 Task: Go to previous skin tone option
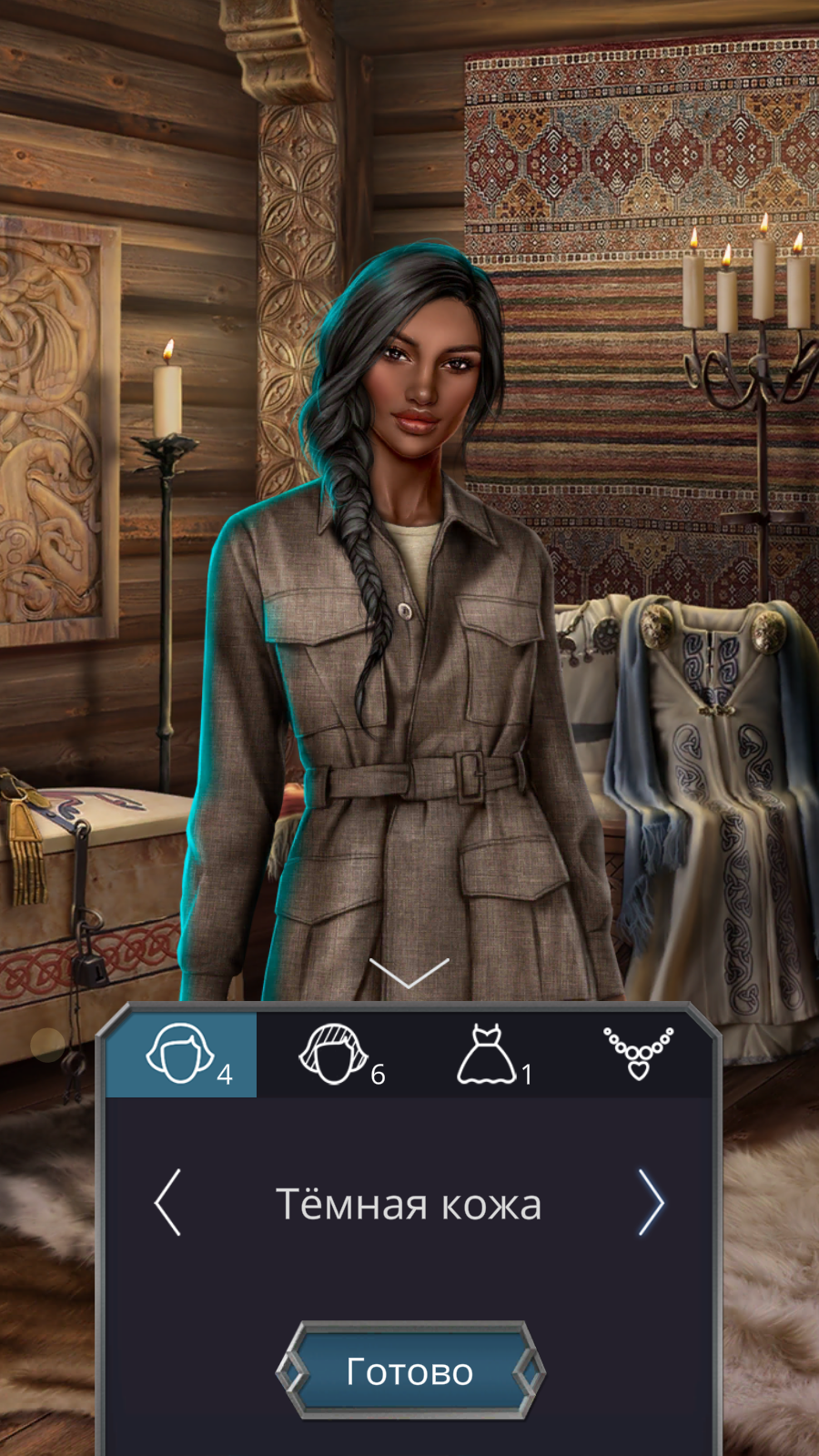click(168, 1202)
